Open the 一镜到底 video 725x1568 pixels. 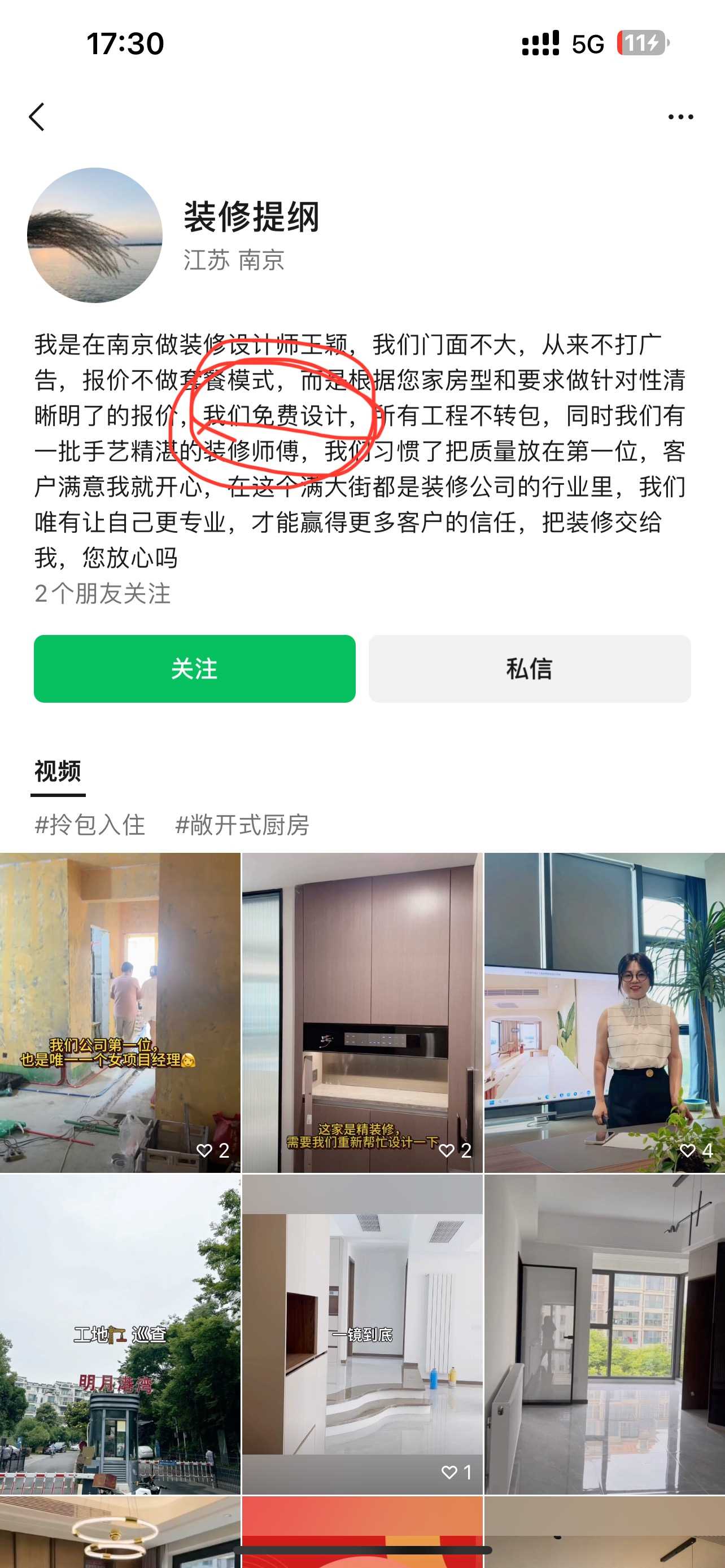coord(362,1333)
